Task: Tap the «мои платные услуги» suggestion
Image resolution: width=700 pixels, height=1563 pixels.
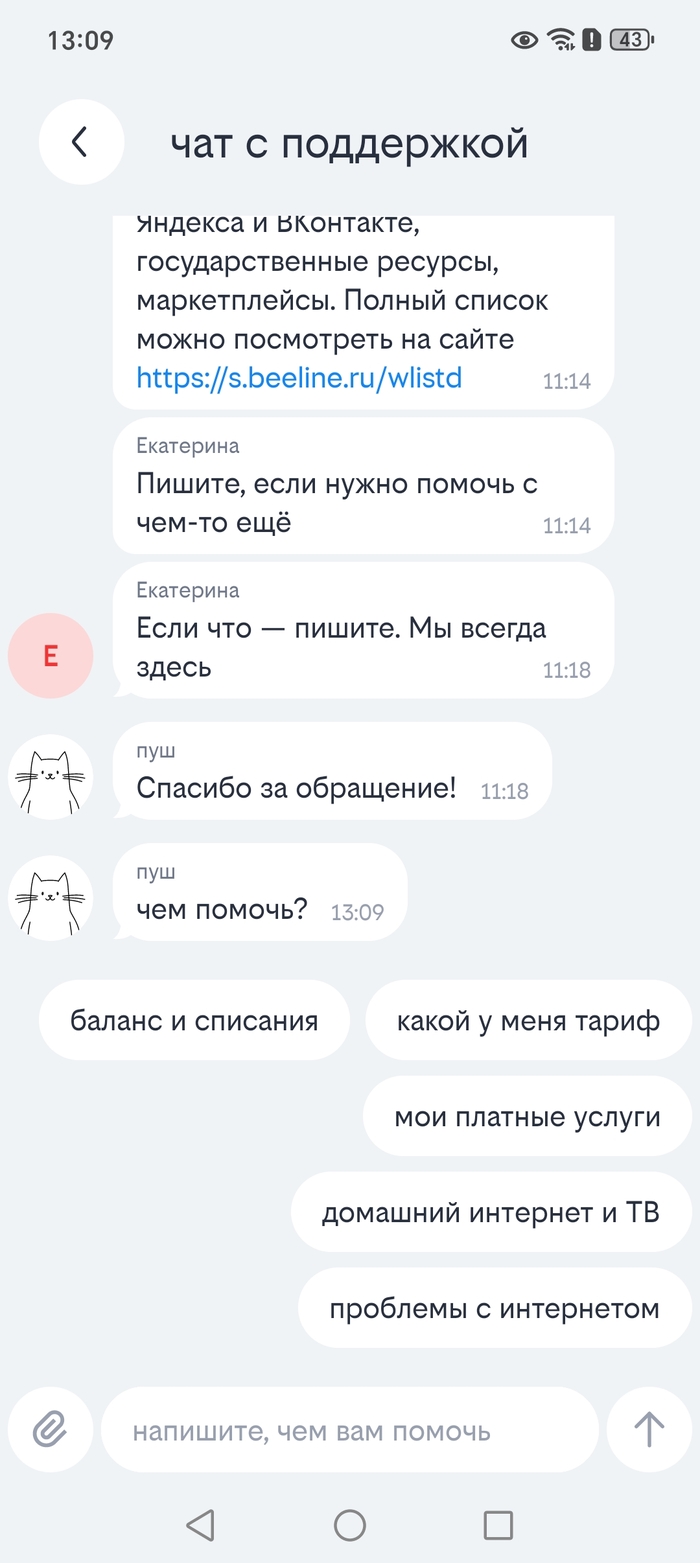Action: (527, 1116)
